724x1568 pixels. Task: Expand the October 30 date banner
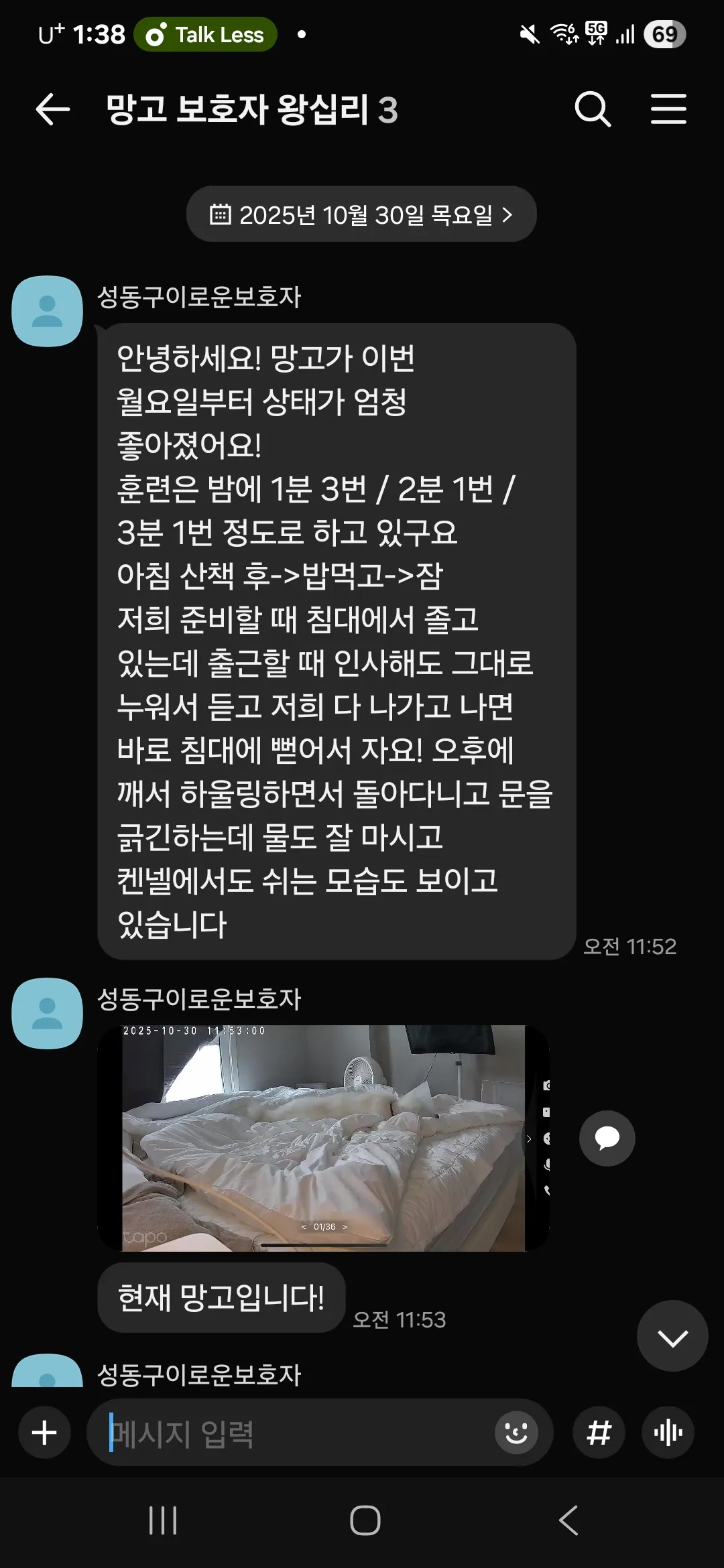[361, 213]
